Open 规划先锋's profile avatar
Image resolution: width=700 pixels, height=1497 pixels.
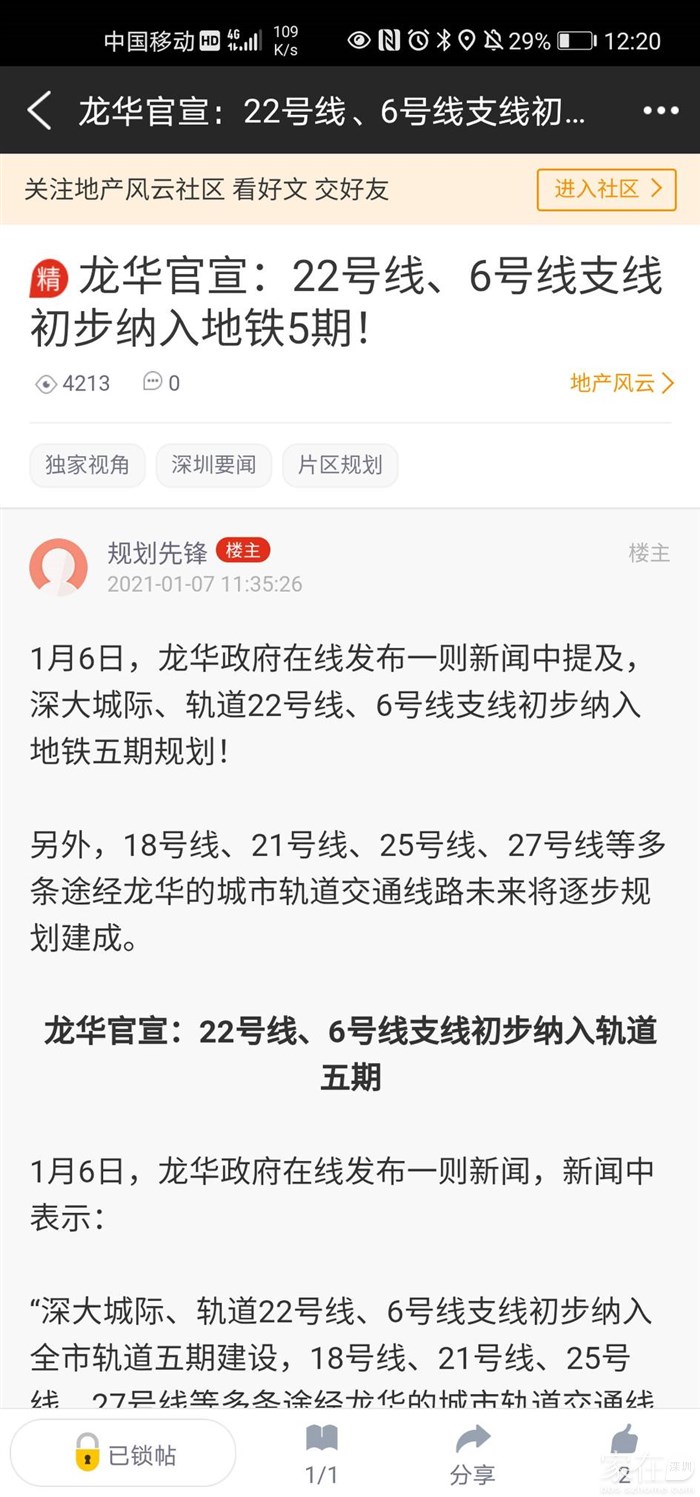tap(58, 567)
